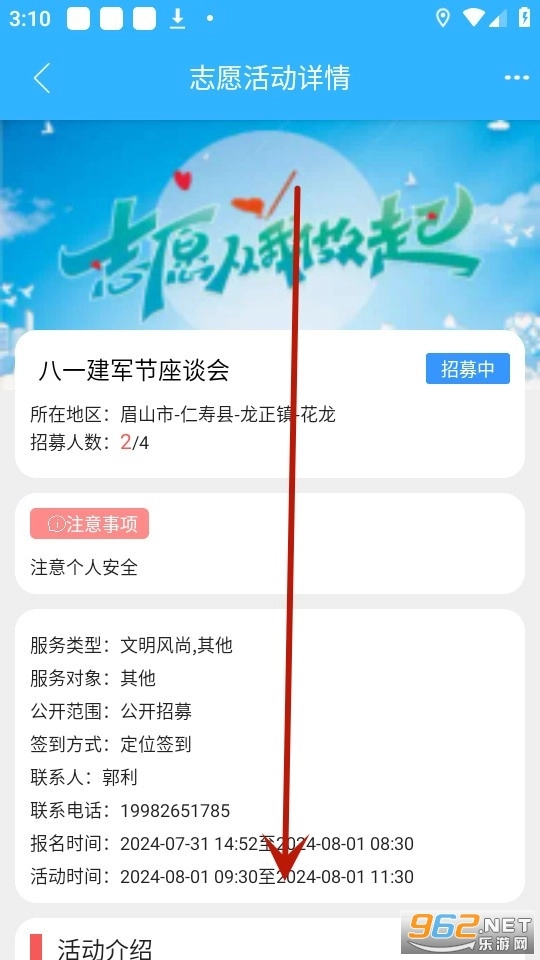The height and width of the screenshot is (960, 540).
Task: Go back using the top-left arrow
Action: click(42, 78)
